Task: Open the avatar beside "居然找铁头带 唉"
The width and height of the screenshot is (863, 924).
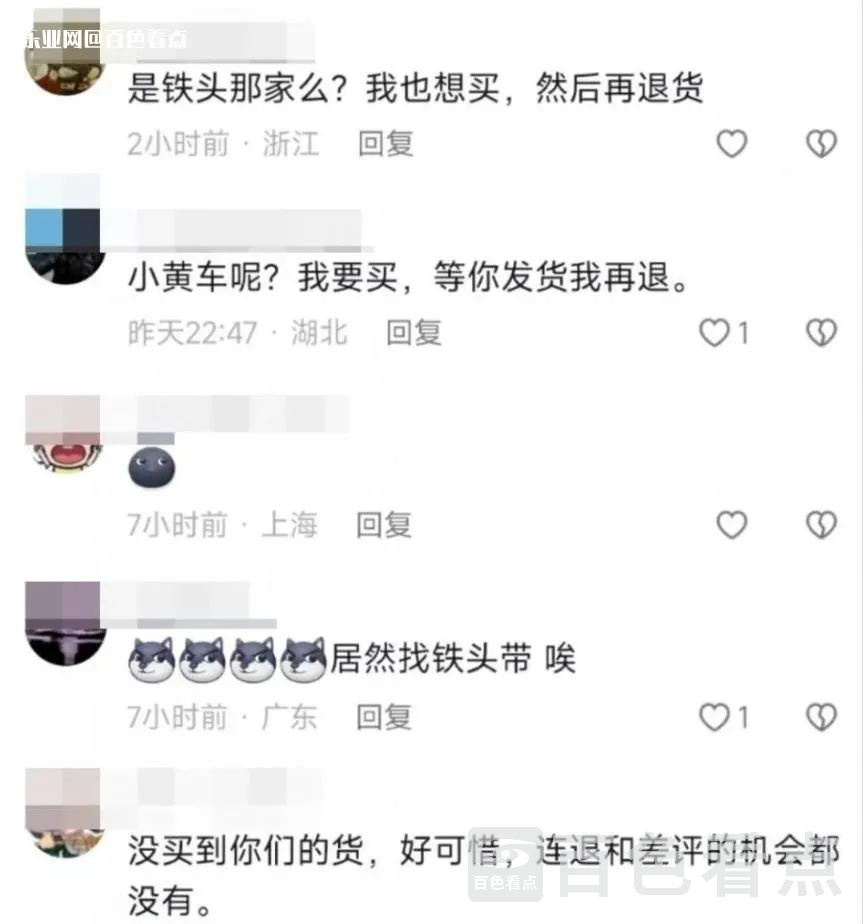Action: [x=64, y=624]
